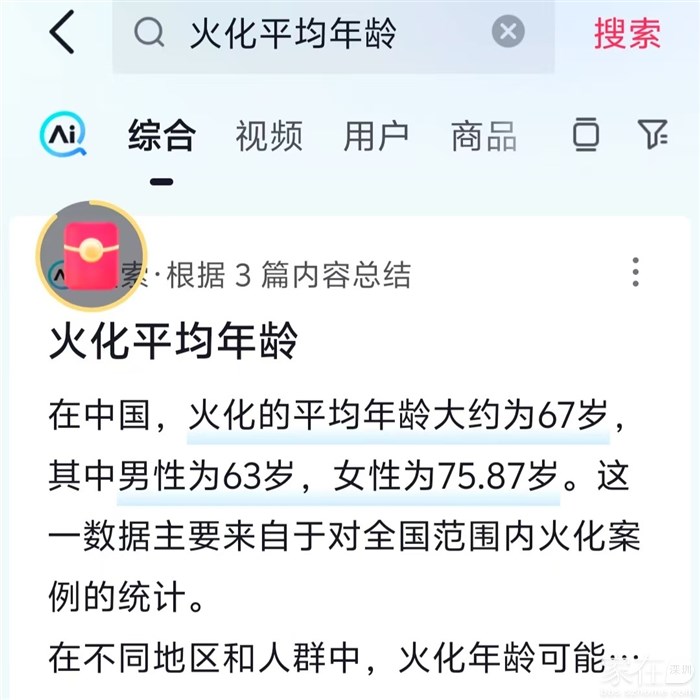The width and height of the screenshot is (700, 700).
Task: Clear the search query text
Action: coord(508,33)
